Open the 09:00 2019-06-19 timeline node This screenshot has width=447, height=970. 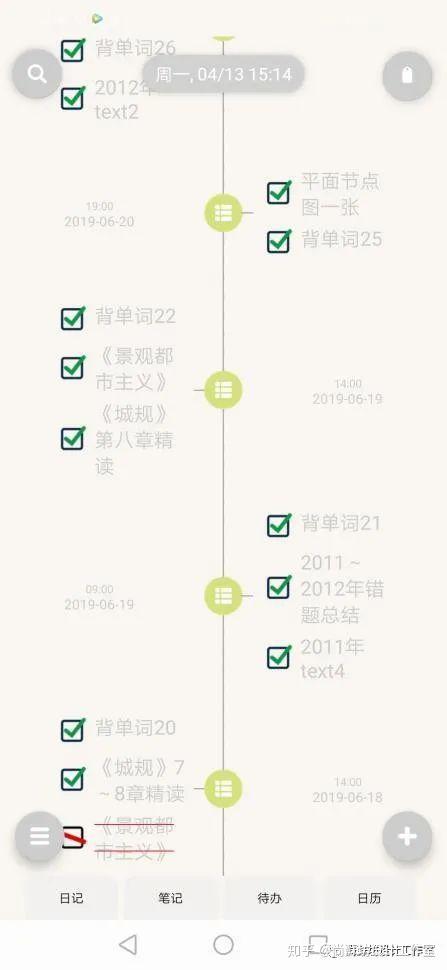[x=223, y=596]
